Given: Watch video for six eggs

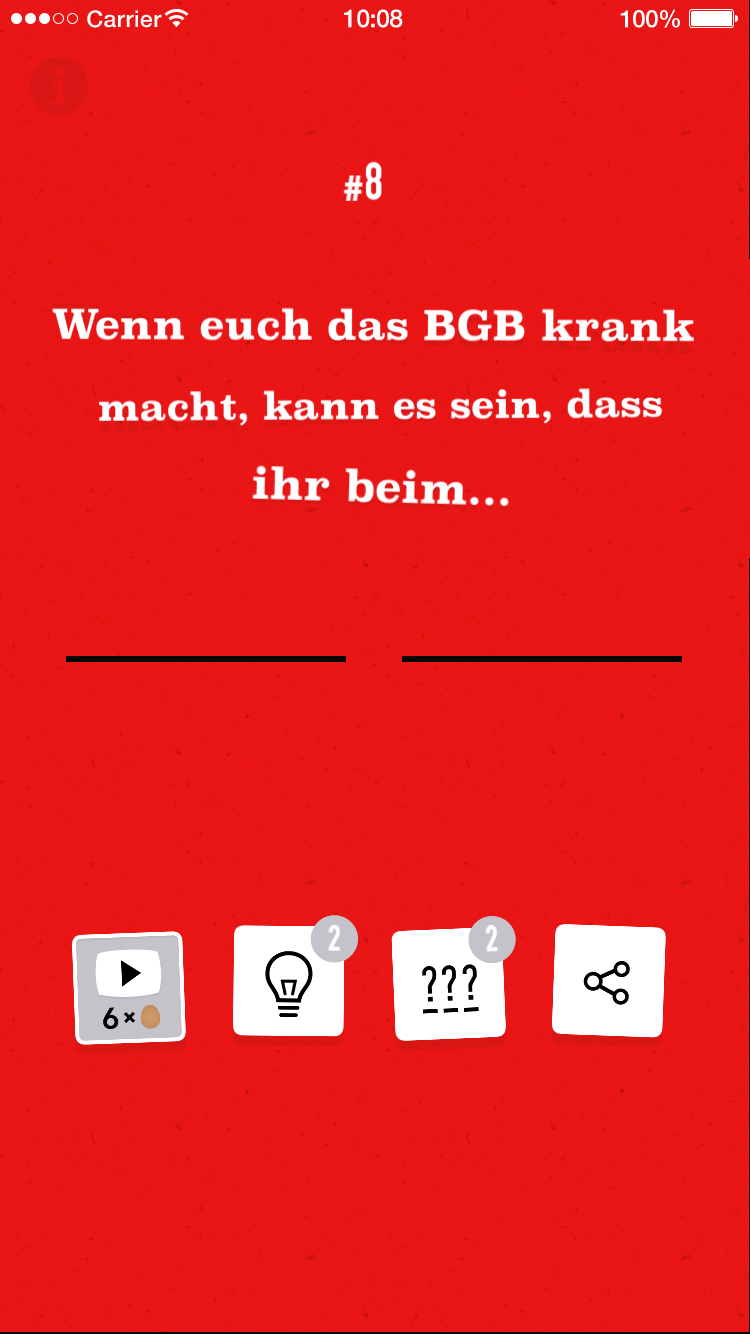Looking at the screenshot, I should [x=129, y=988].
